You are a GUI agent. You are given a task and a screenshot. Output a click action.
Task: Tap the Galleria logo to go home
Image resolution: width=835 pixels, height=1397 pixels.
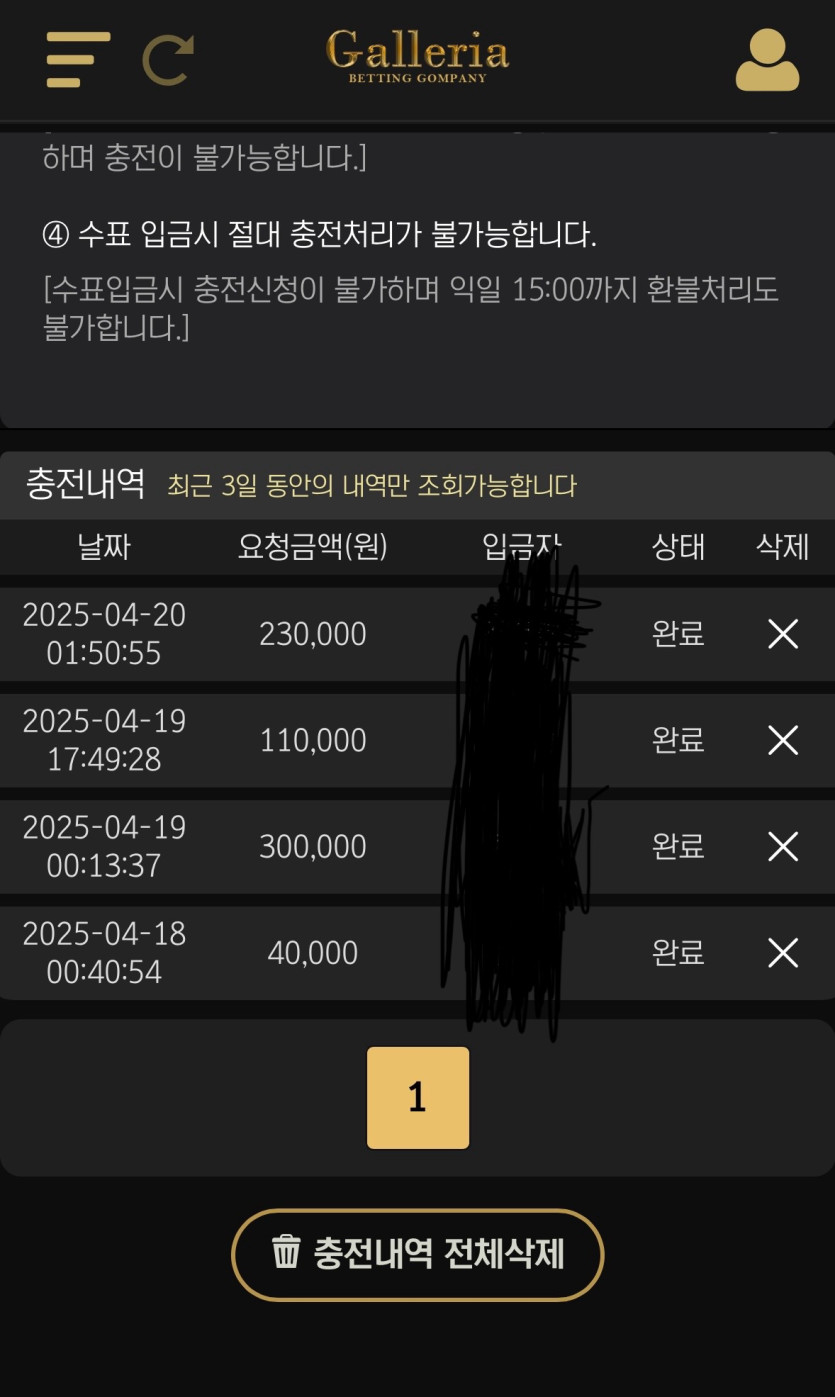(x=417, y=56)
